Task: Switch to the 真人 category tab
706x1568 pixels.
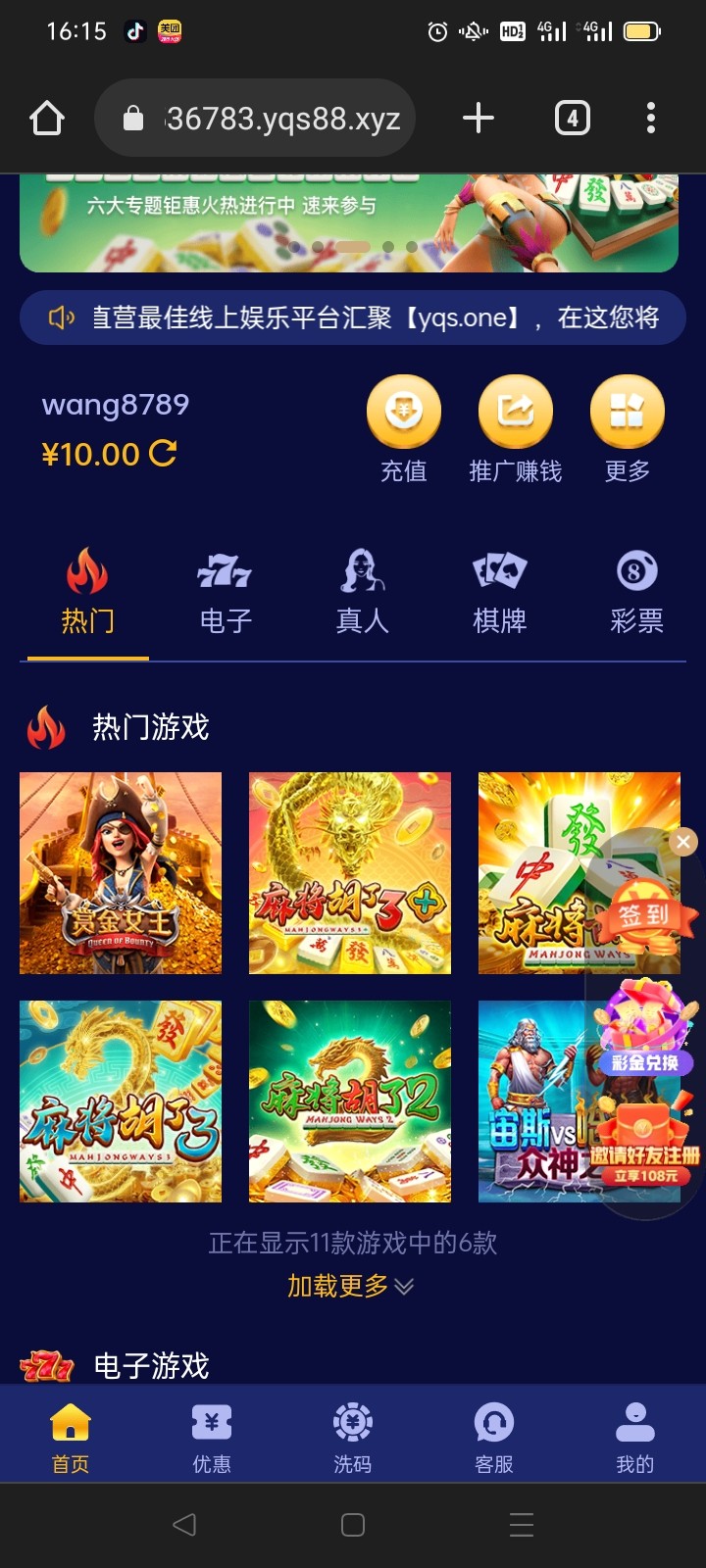Action: click(x=362, y=592)
